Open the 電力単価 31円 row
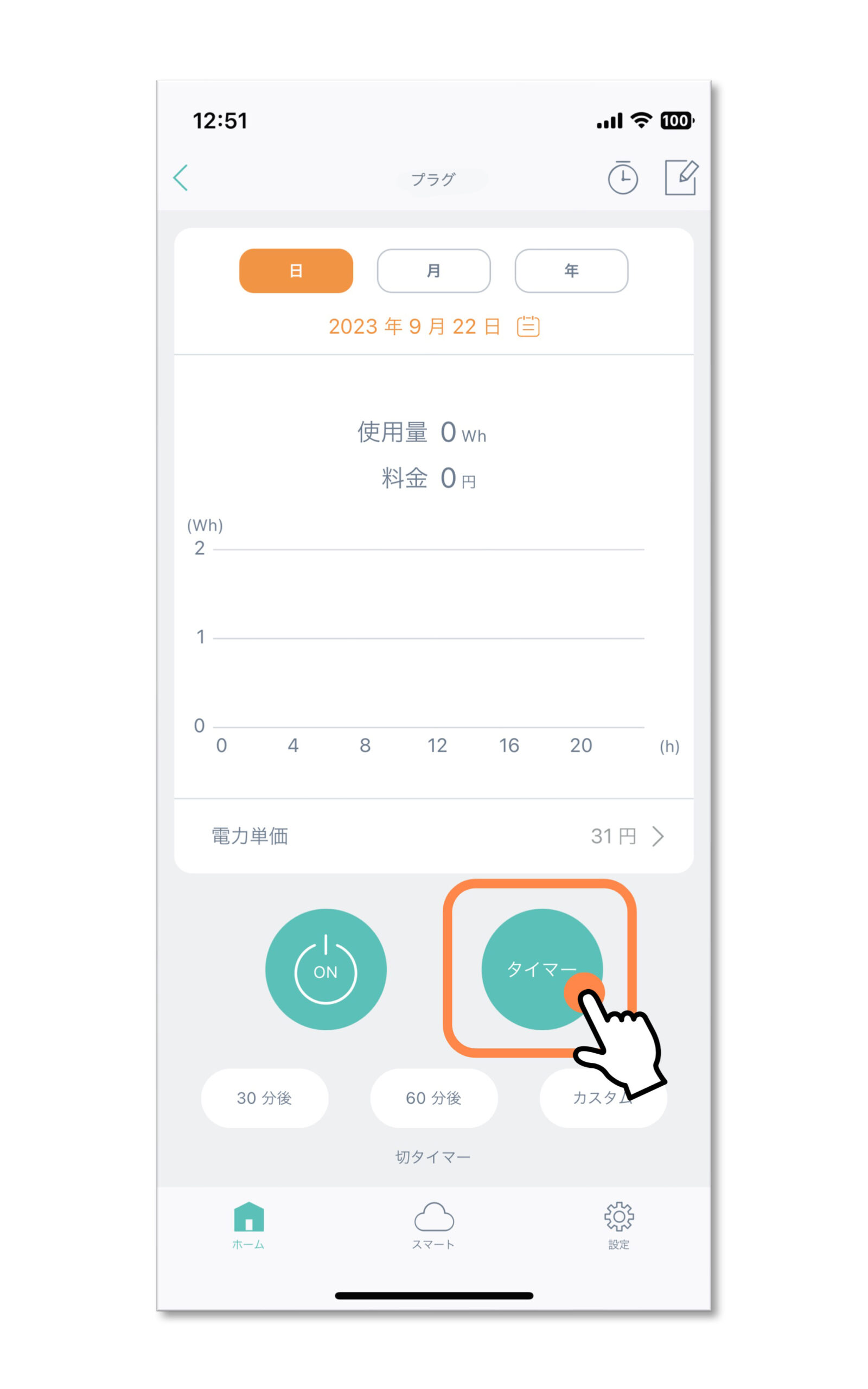This screenshot has height=1389, width=868. click(433, 836)
